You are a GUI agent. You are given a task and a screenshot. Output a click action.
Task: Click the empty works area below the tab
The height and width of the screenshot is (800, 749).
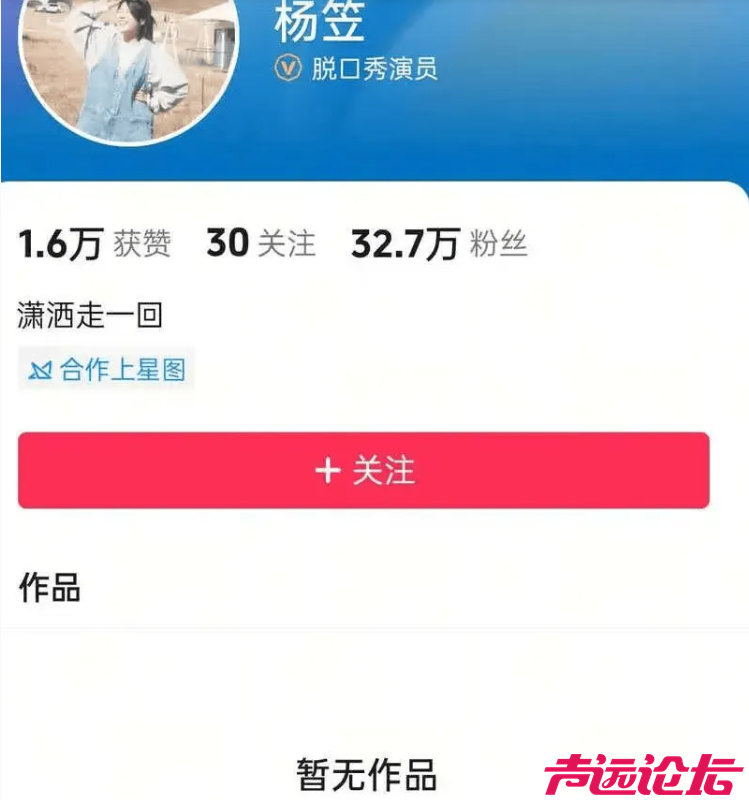tap(374, 680)
